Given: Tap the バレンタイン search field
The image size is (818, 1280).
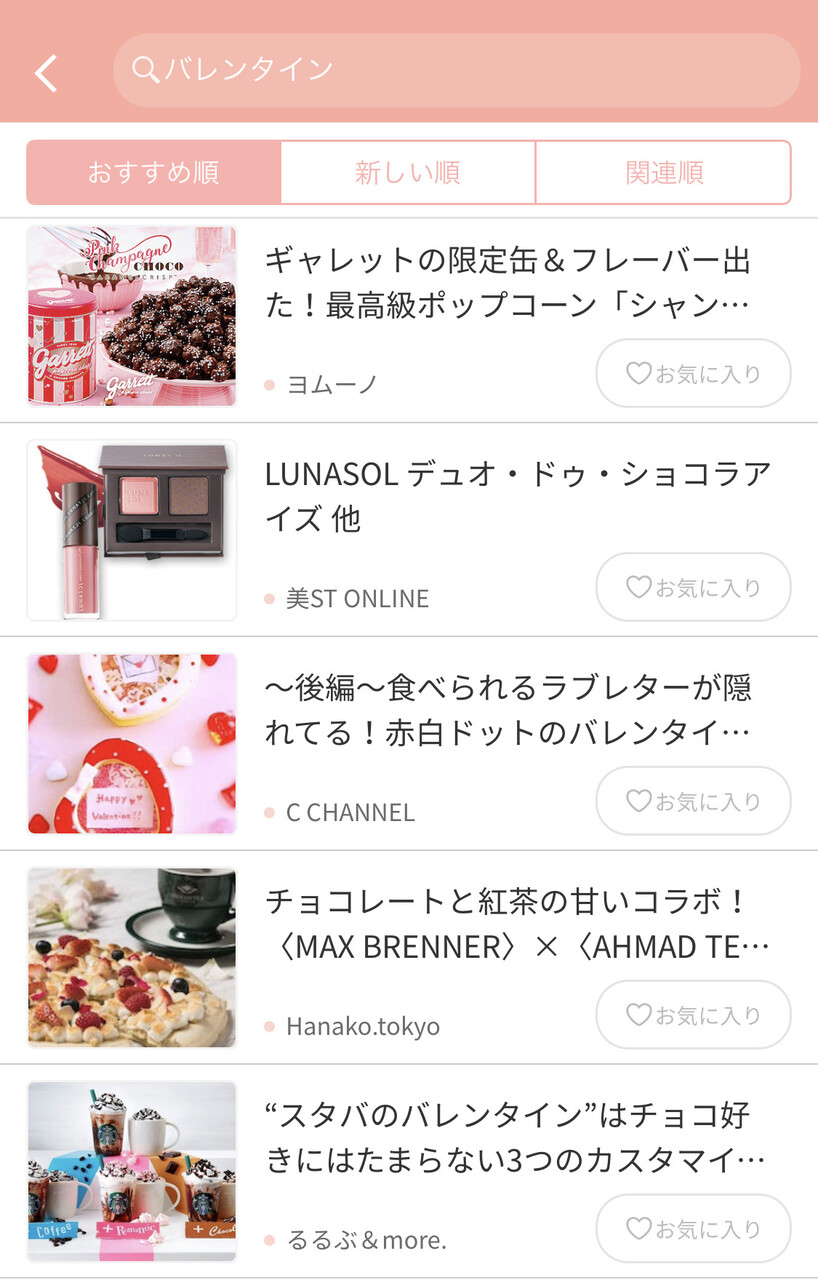Looking at the screenshot, I should [x=456, y=70].
